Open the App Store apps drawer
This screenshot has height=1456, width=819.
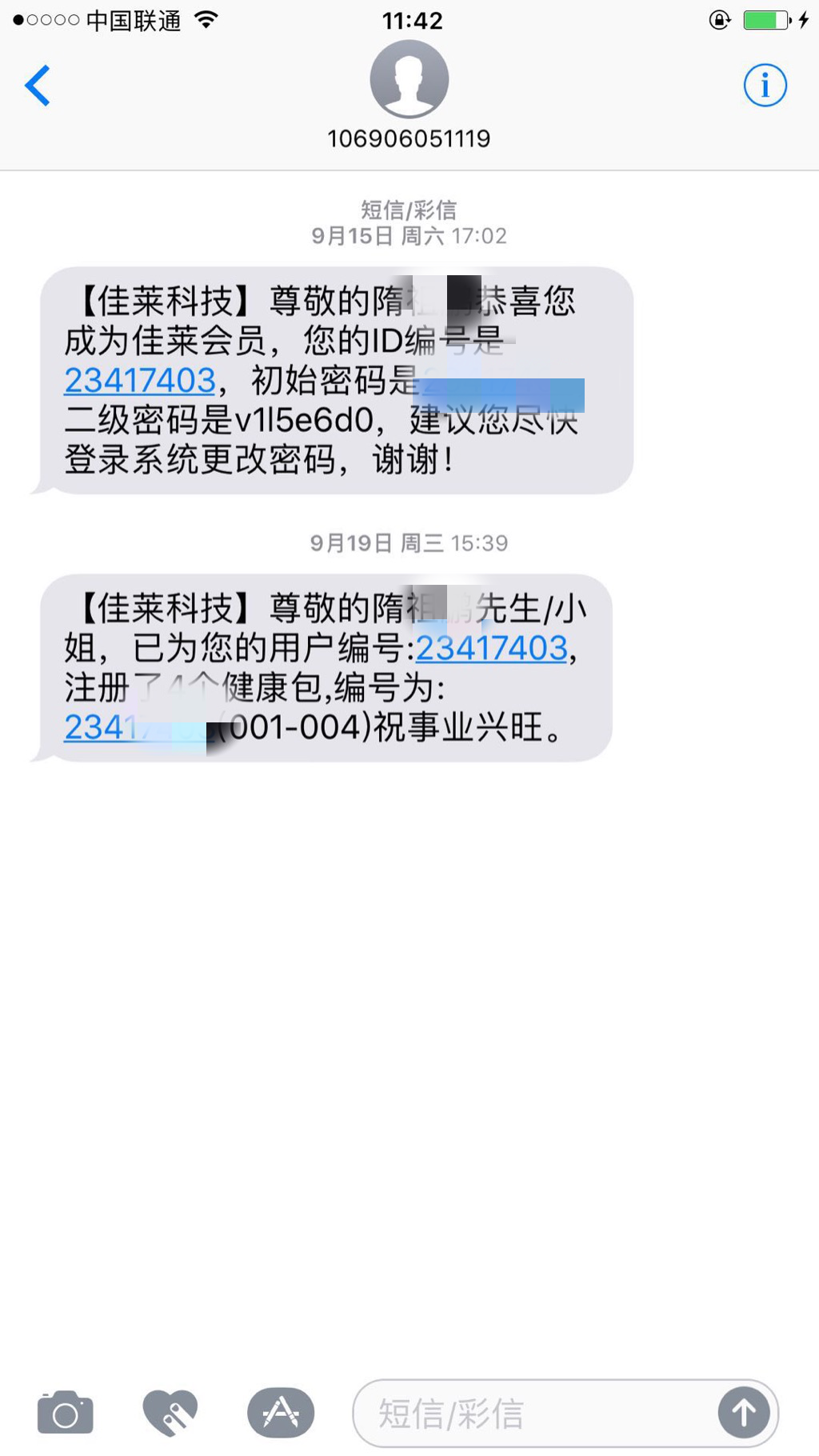[x=281, y=1414]
